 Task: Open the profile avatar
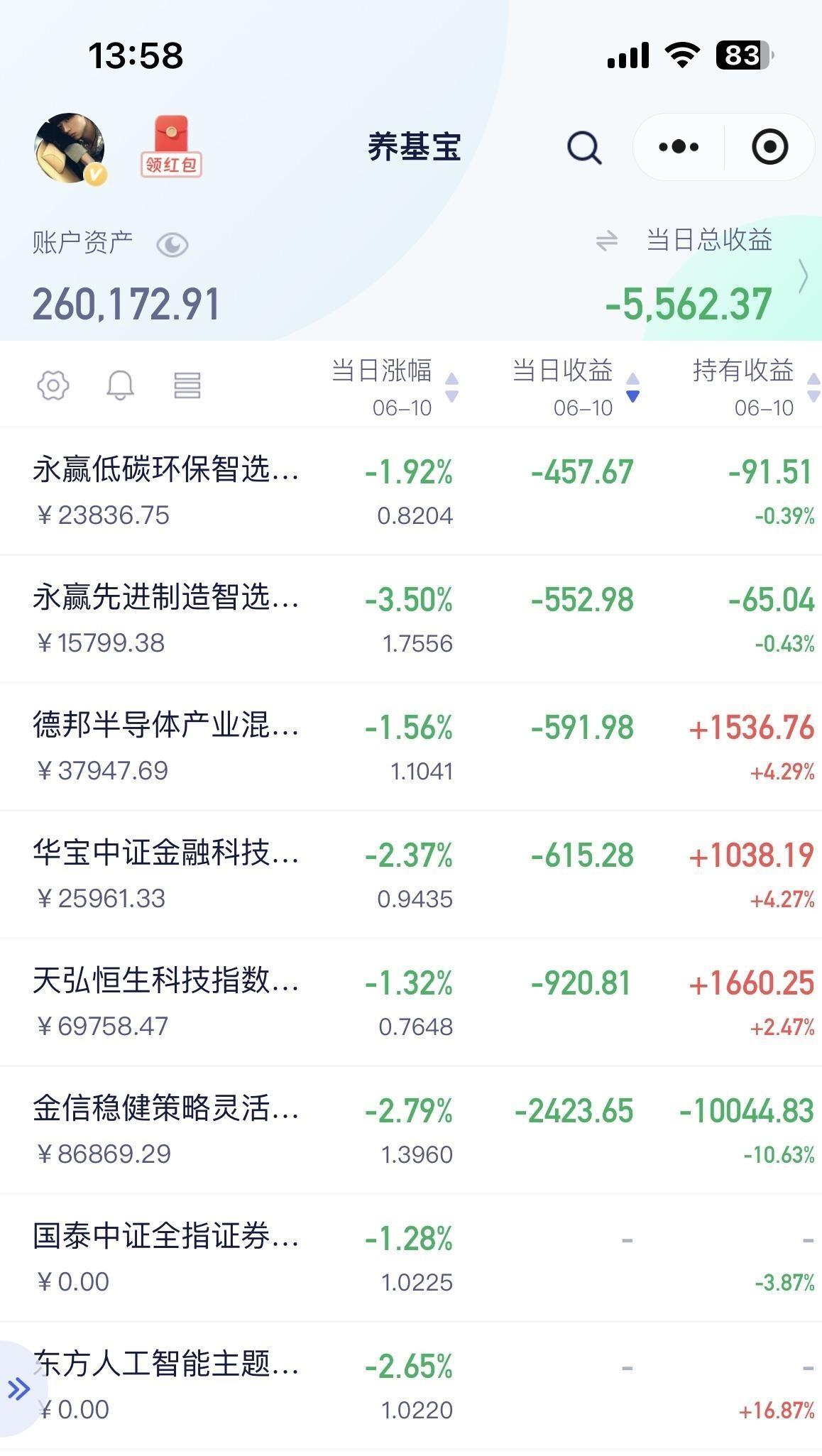(70, 148)
